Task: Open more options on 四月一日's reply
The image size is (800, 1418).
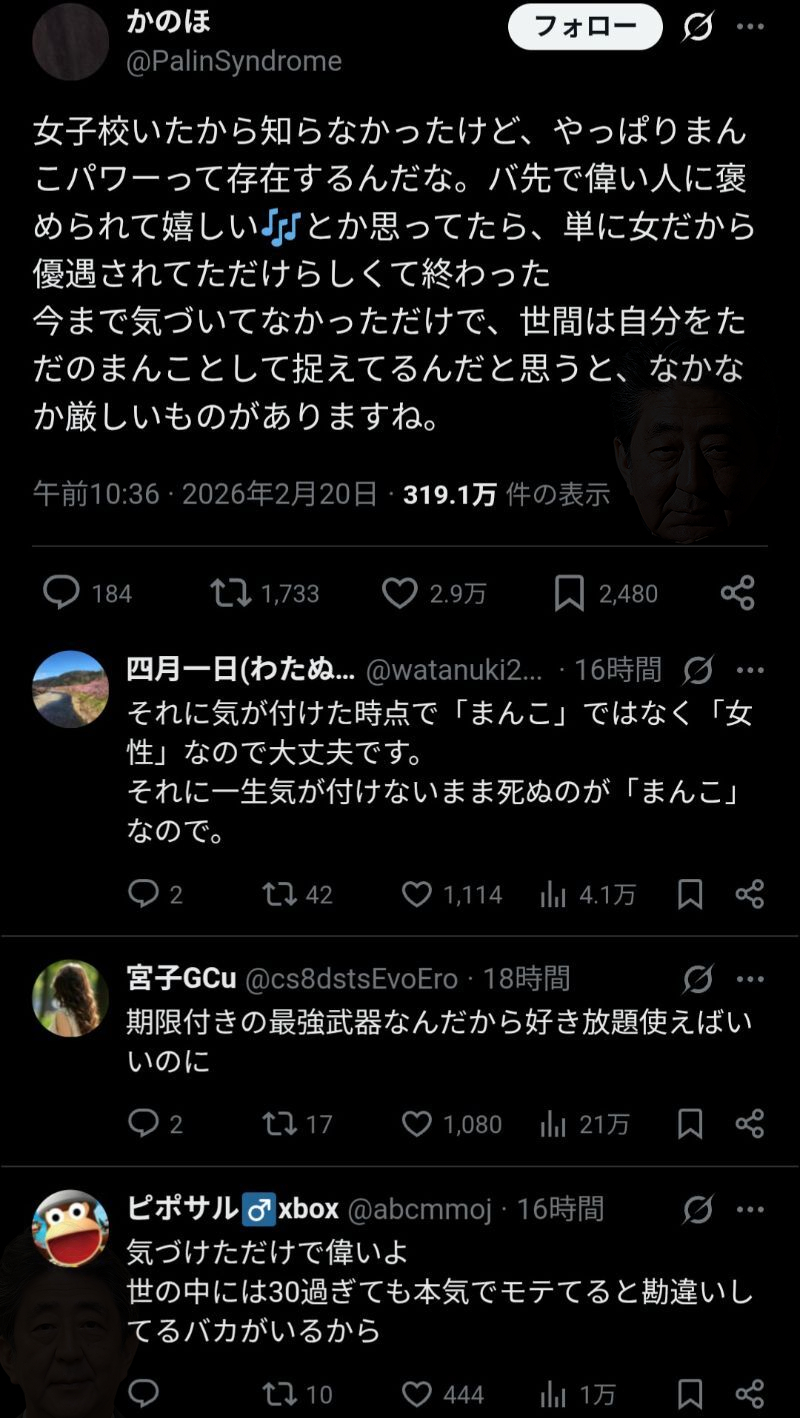Action: click(750, 669)
